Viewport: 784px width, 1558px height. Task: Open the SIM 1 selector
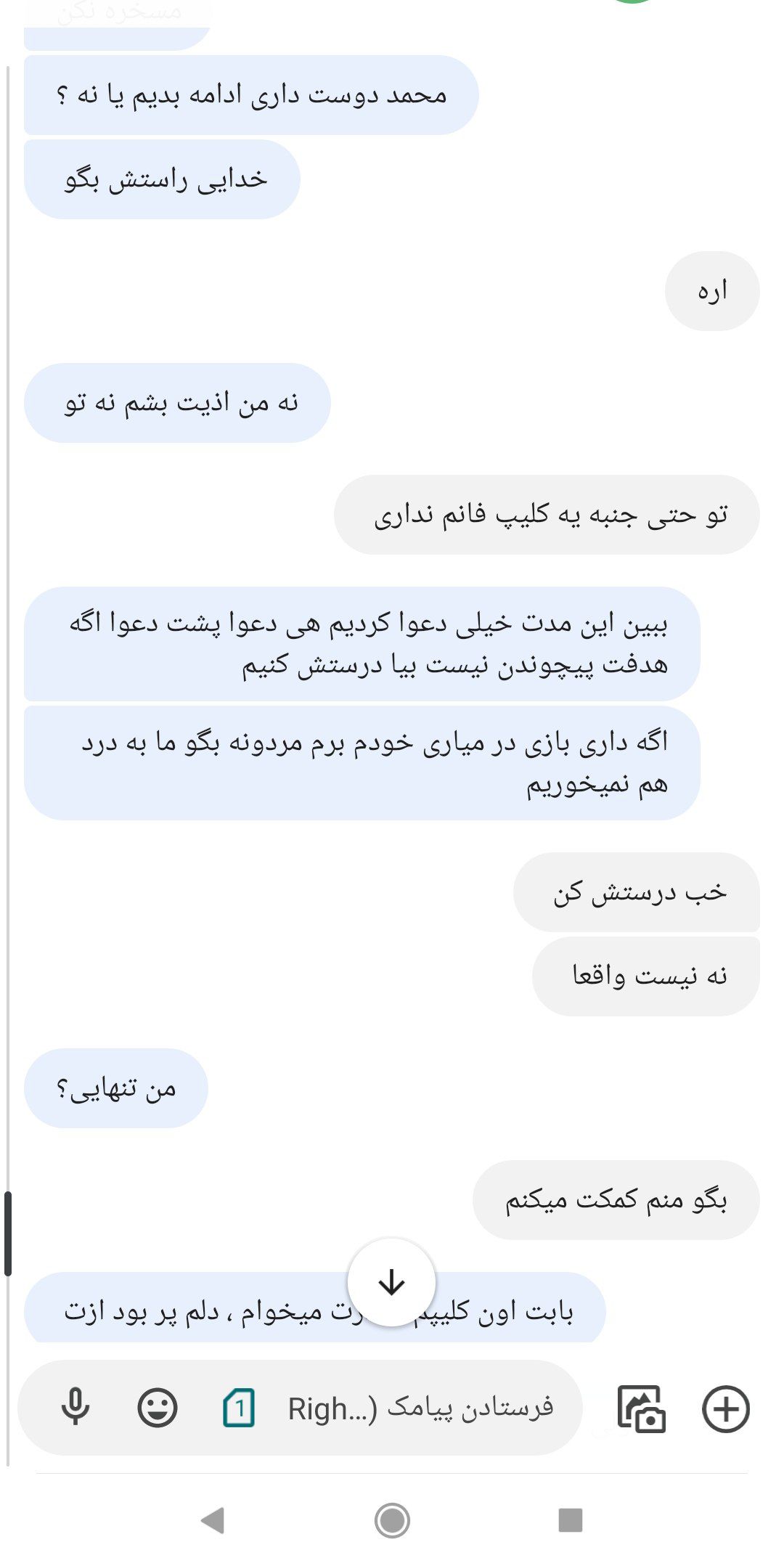tap(239, 1408)
